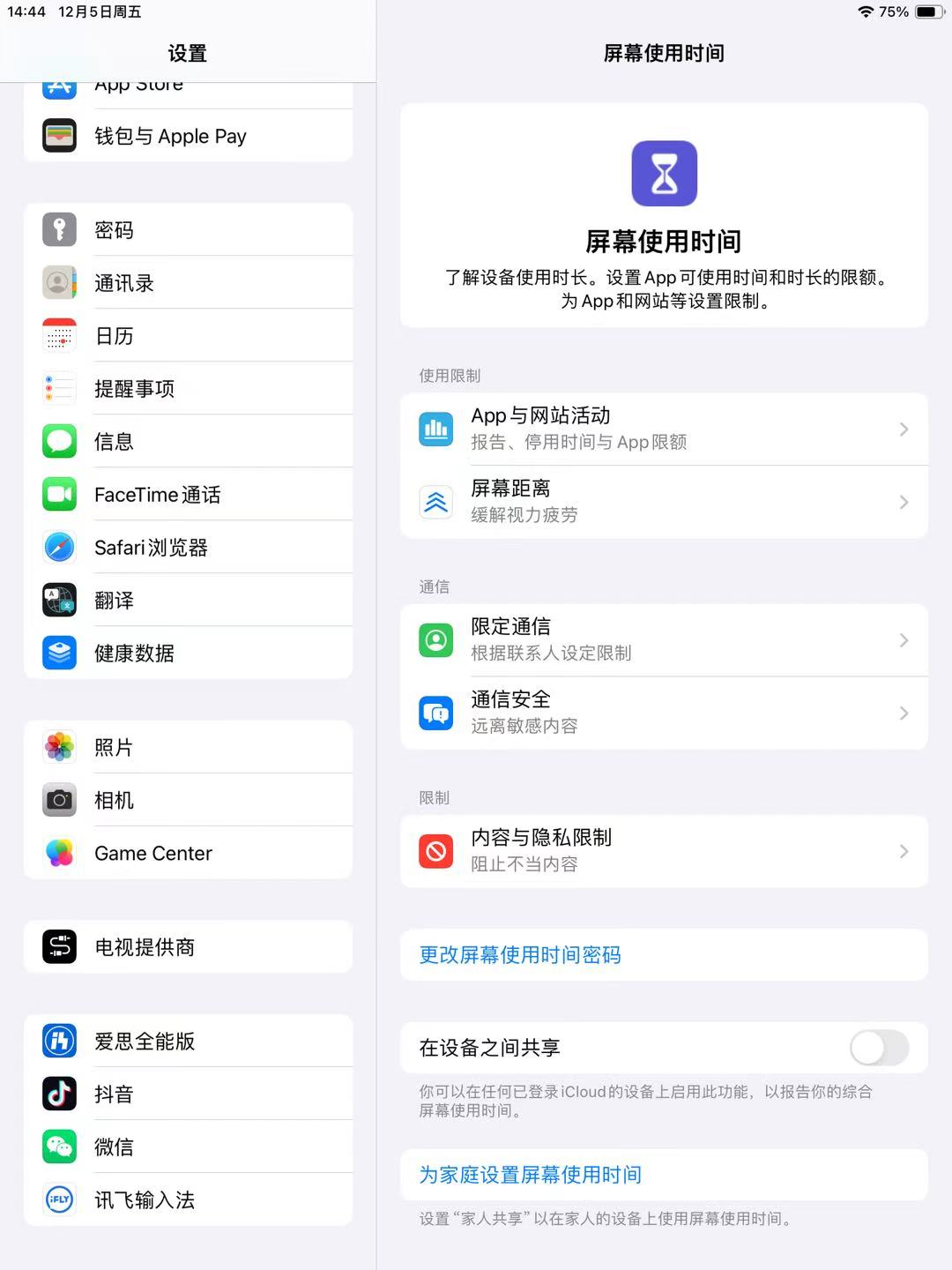952x1270 pixels.
Task: Open 抖音 app settings
Action: click(188, 1094)
